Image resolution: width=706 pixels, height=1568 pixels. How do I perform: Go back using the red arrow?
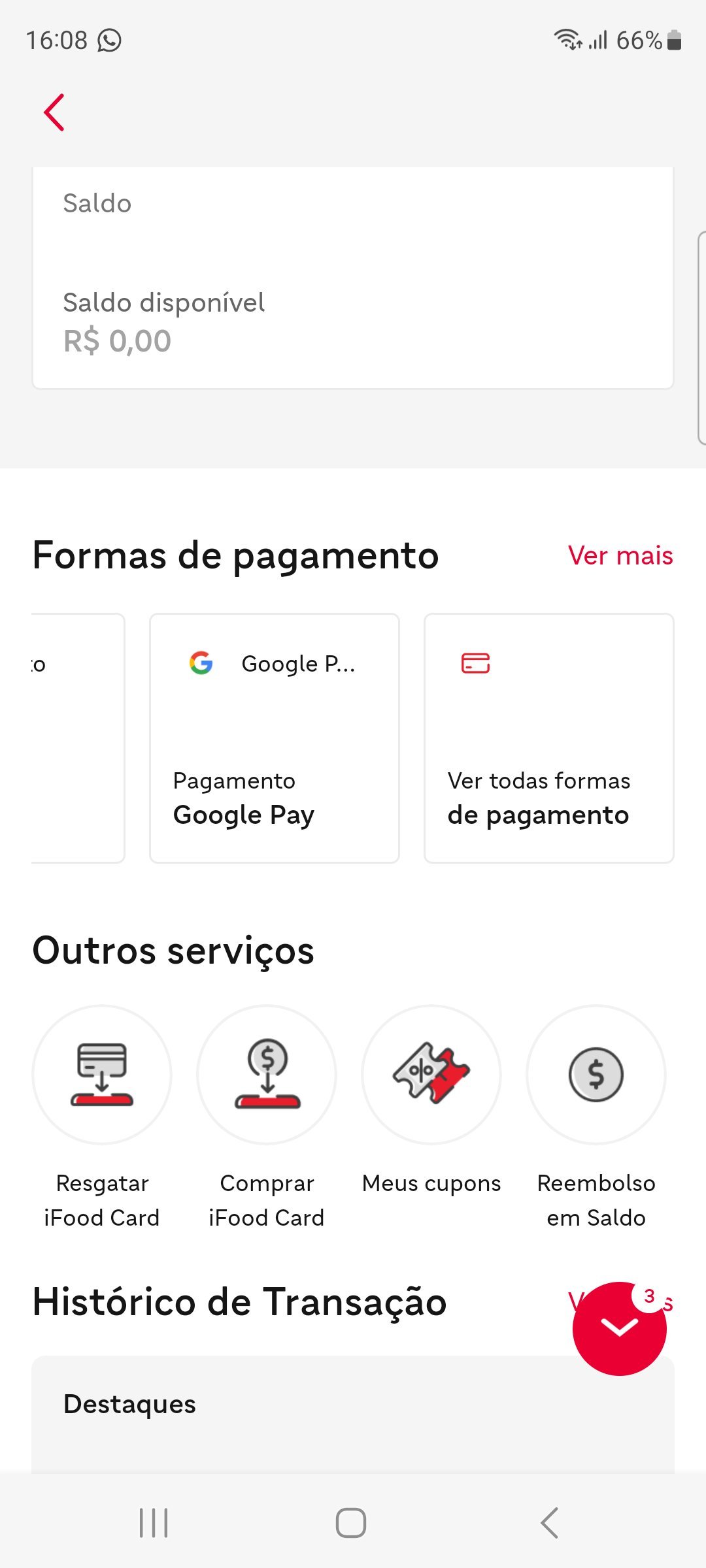[54, 112]
